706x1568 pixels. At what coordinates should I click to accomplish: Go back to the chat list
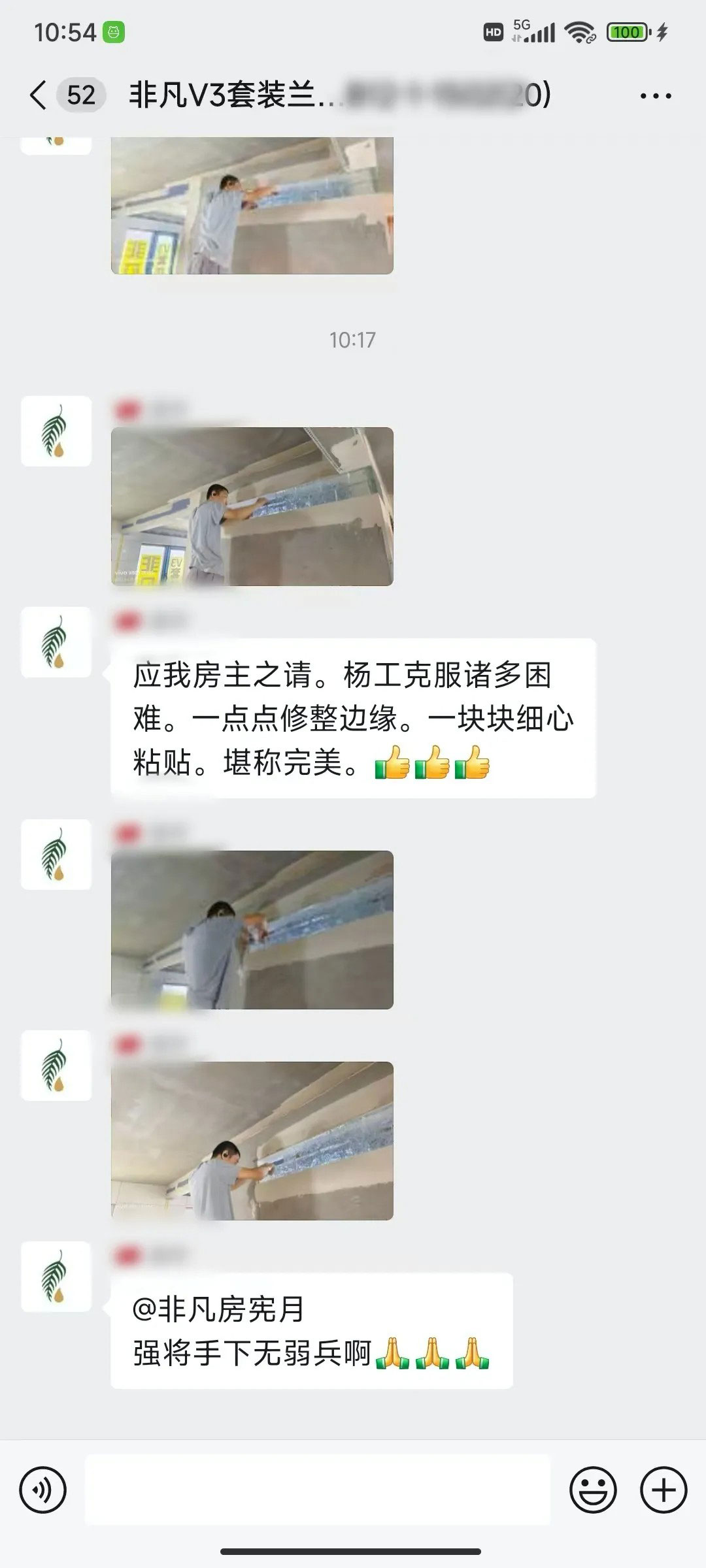[x=39, y=95]
